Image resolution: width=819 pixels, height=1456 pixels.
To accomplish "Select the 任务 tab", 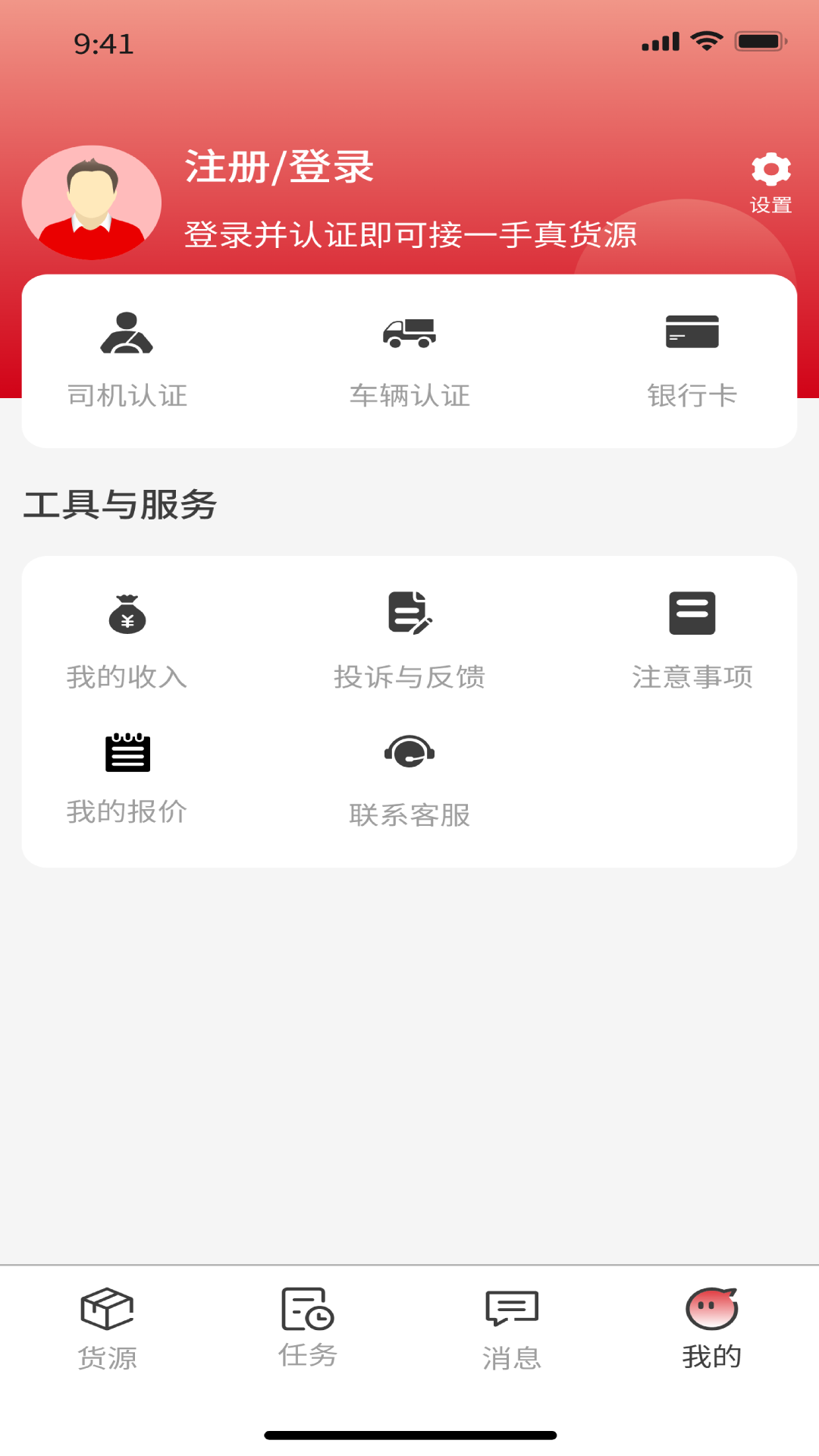I will point(306,1327).
